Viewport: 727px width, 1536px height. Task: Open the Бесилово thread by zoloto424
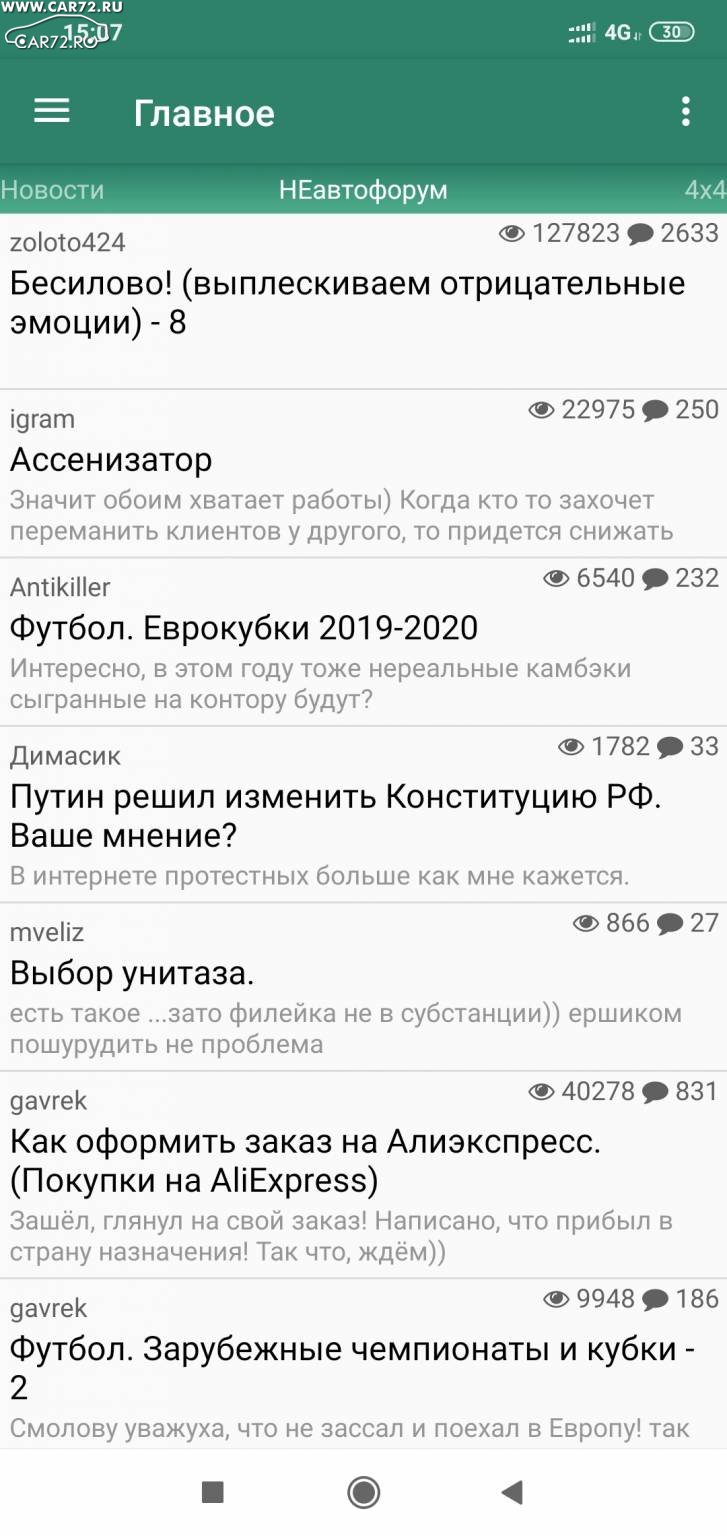363,302
